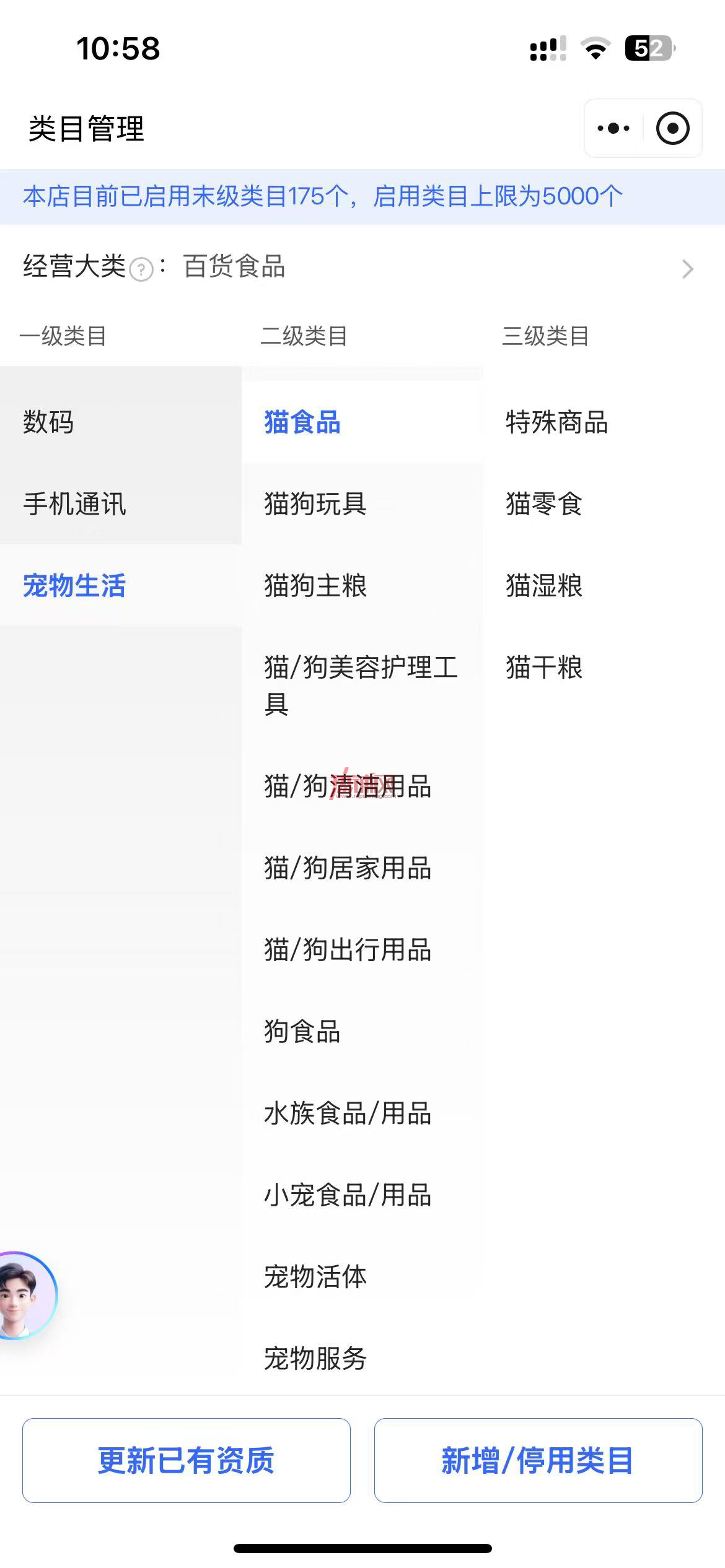725x1568 pixels.
Task: Open the floating assistant avatar
Action: 26,1296
